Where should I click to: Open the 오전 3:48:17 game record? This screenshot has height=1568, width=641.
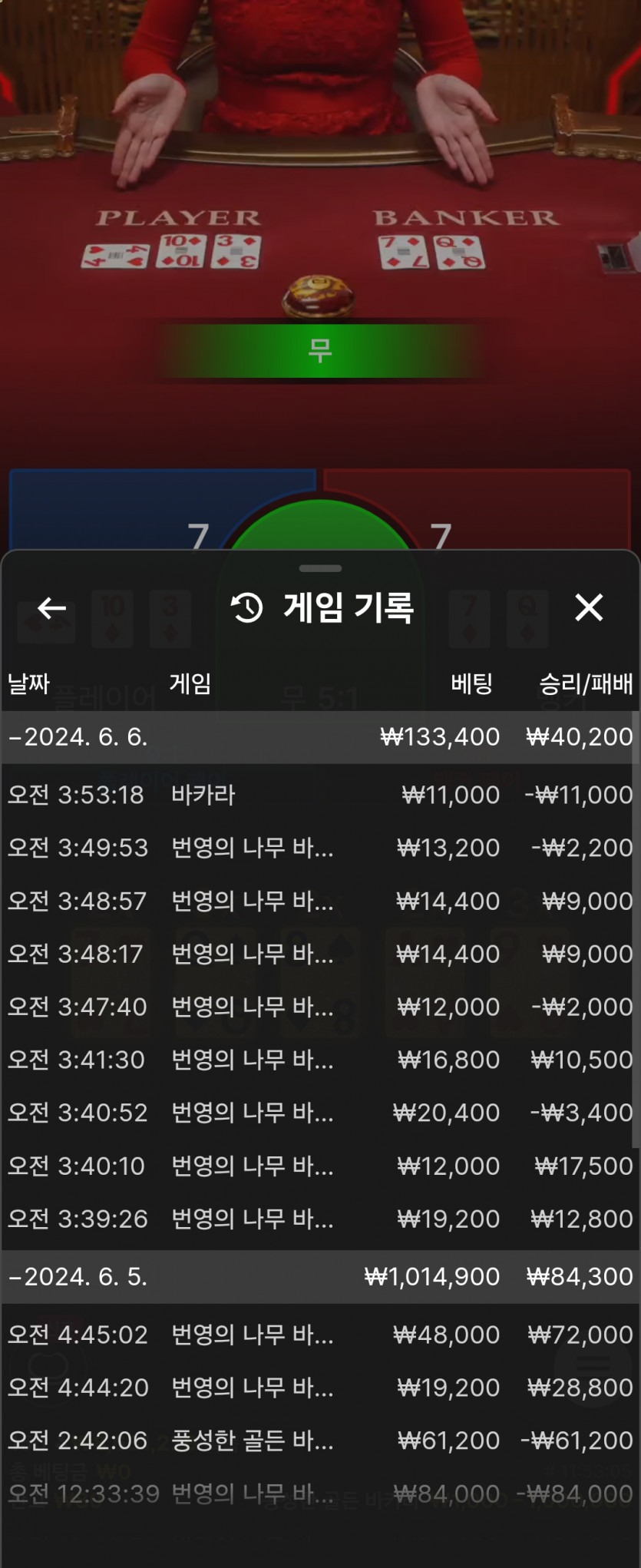(x=320, y=954)
